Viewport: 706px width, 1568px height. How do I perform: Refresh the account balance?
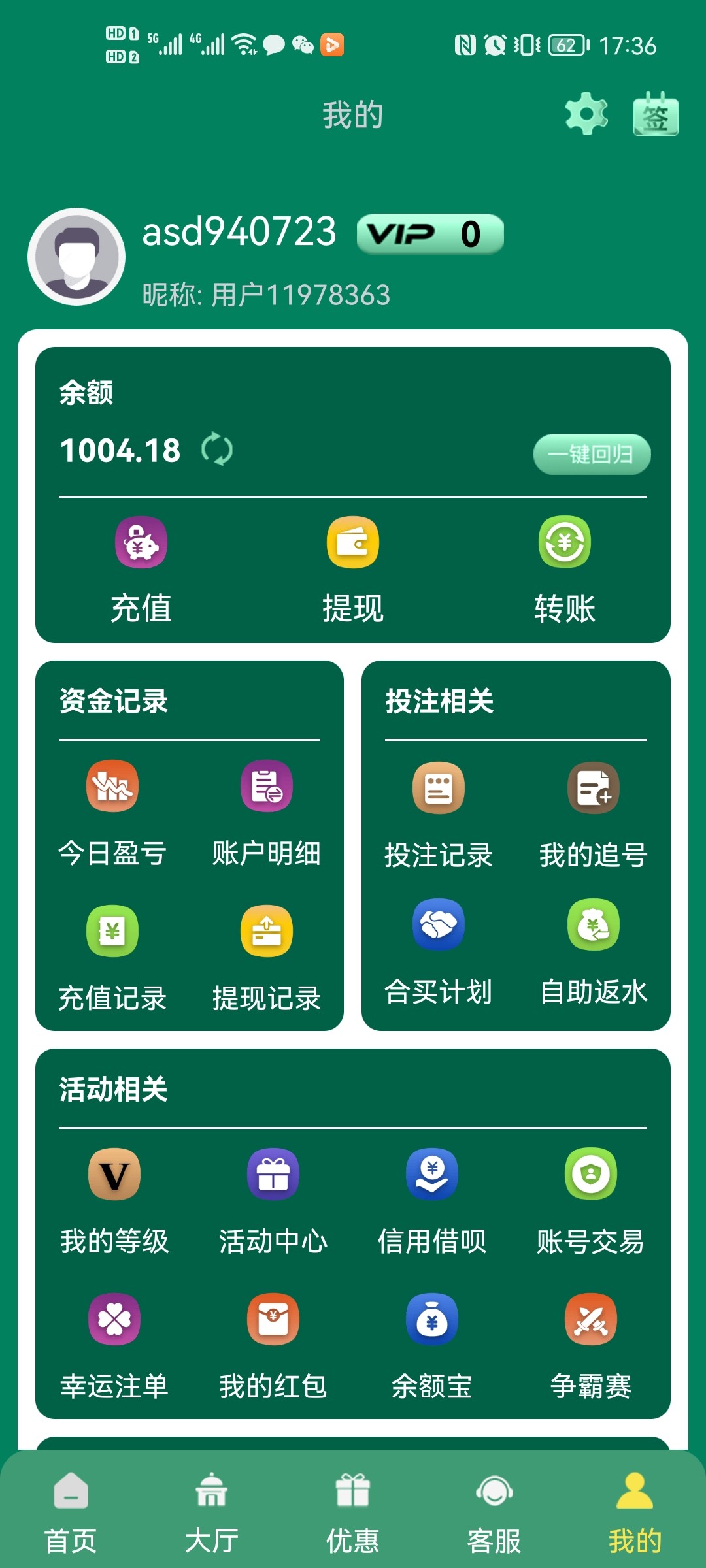pyautogui.click(x=217, y=449)
